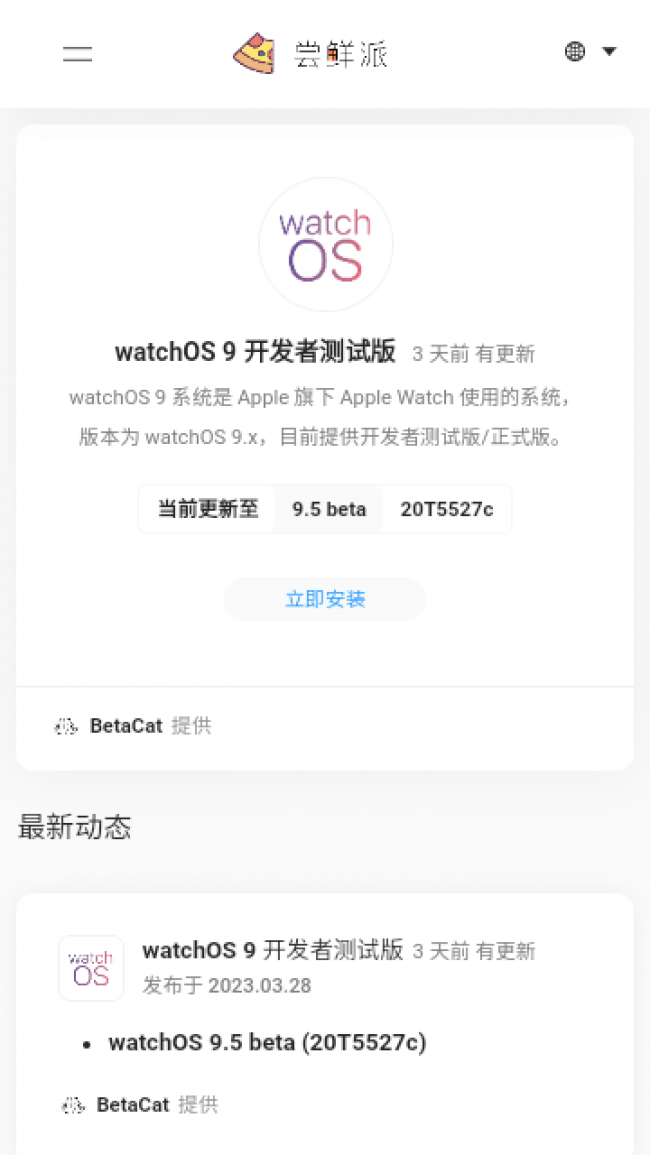
Task: Open BetaCat provider link in the top card
Action: (125, 726)
